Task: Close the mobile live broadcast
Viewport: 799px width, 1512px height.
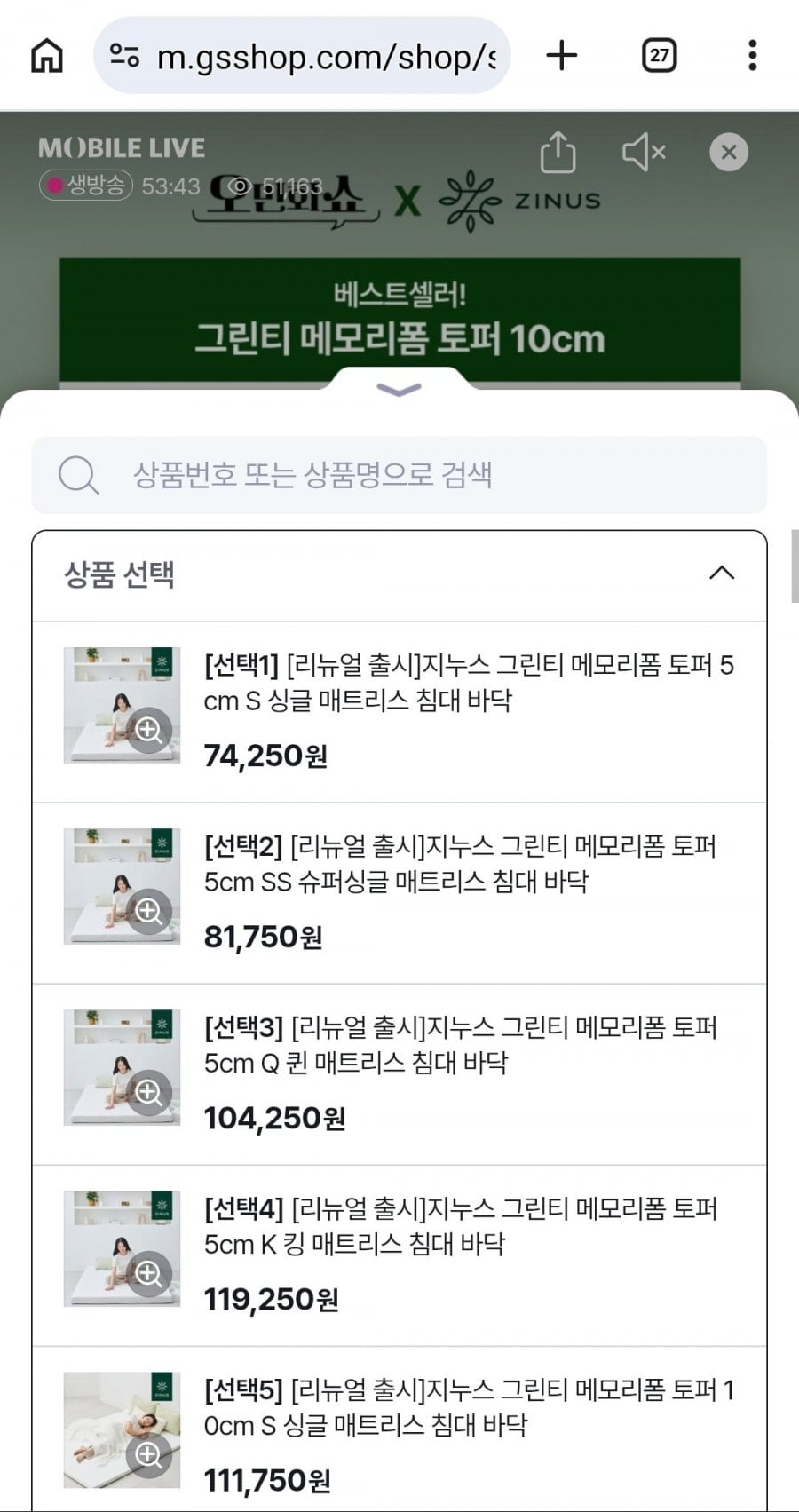Action: point(729,153)
